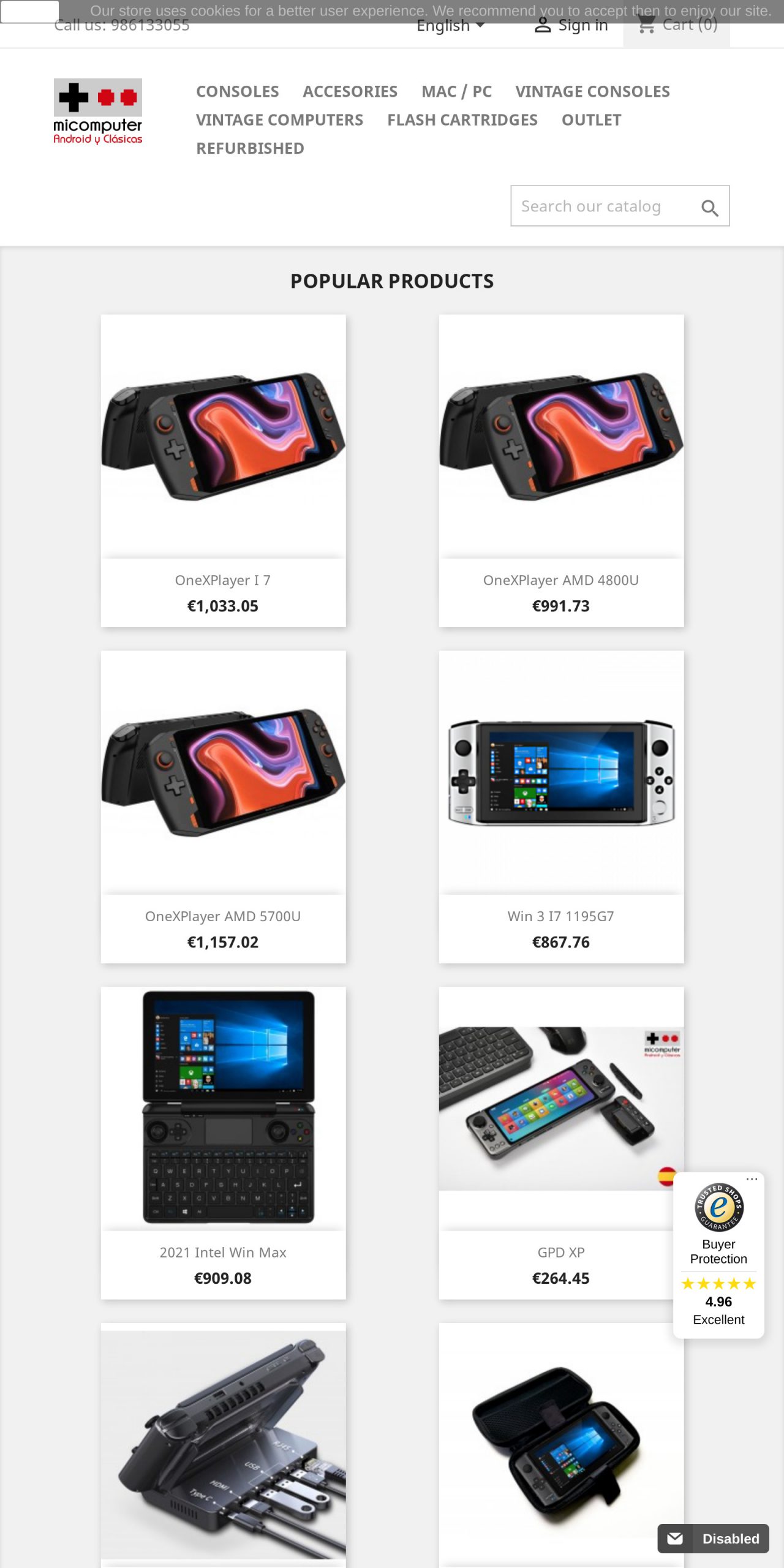Browse Vintage Consoles category

(592, 91)
